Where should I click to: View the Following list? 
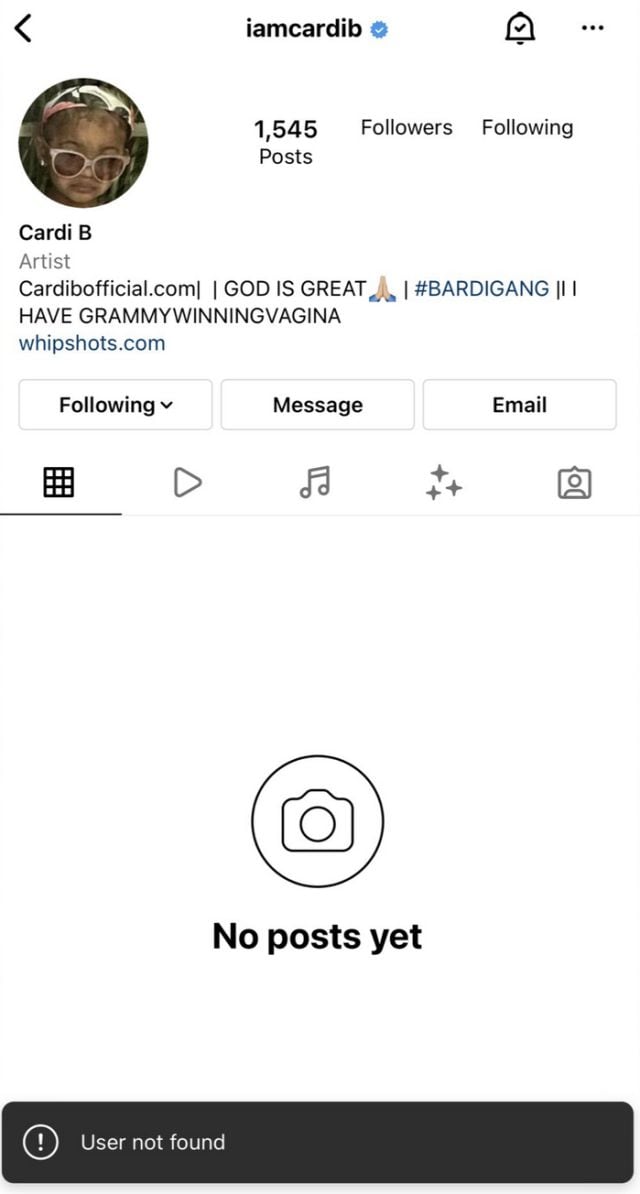(x=527, y=127)
